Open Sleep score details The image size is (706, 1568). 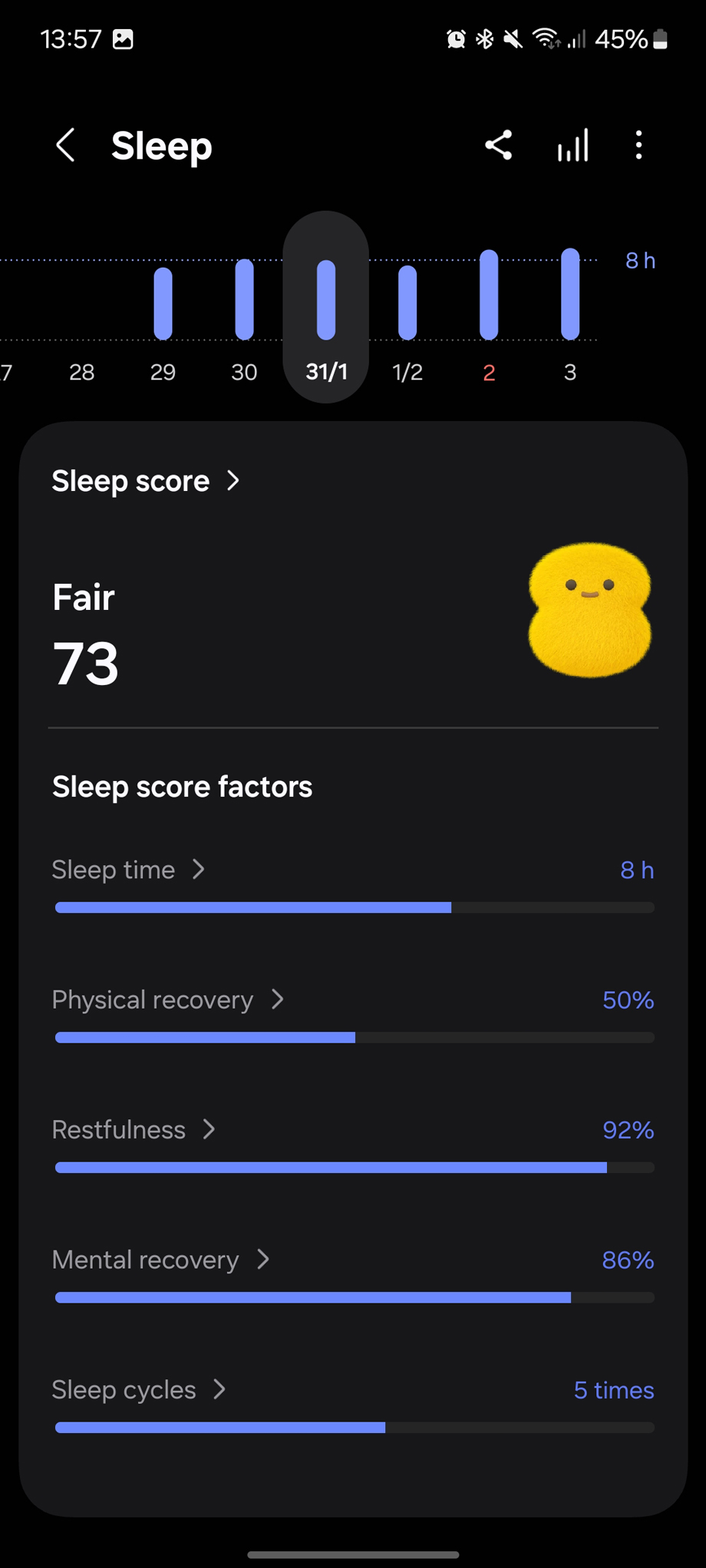pyautogui.click(x=146, y=481)
